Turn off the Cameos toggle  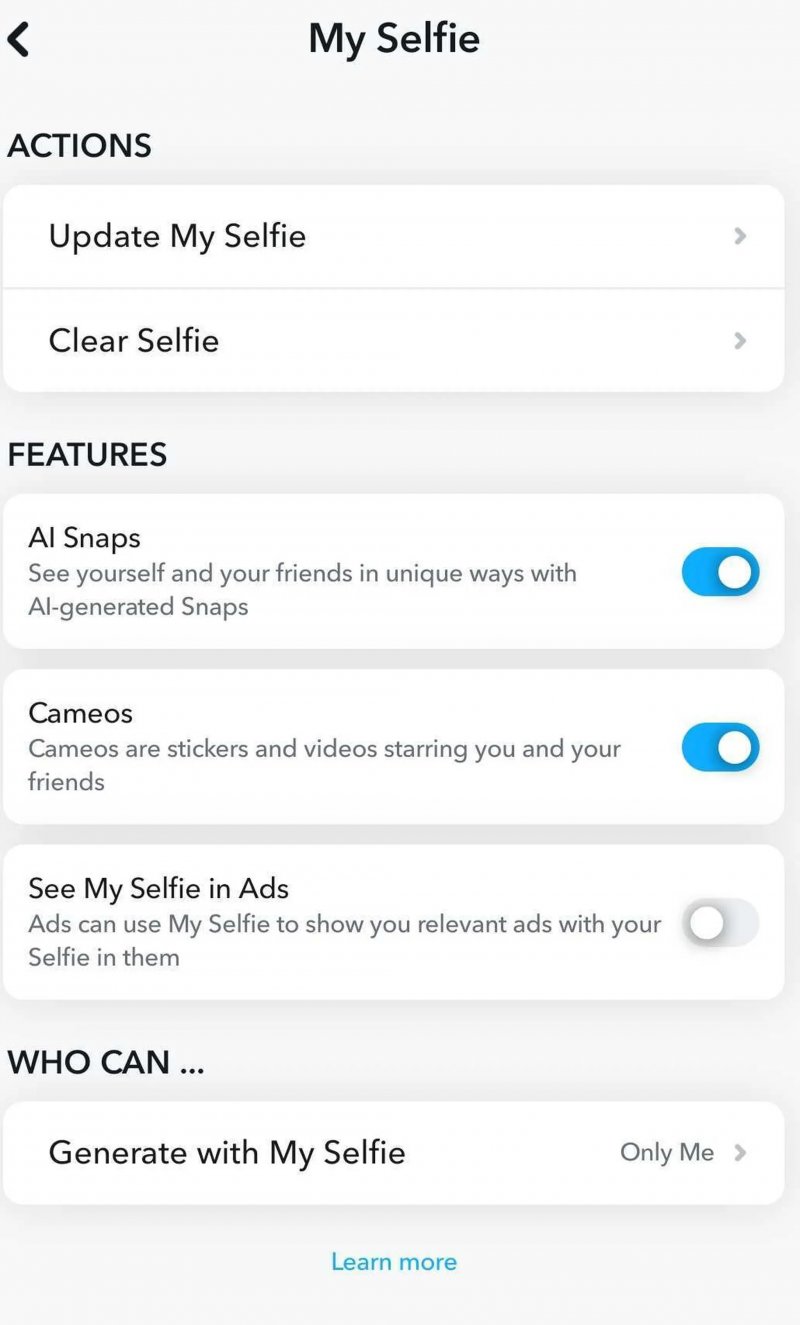[720, 747]
